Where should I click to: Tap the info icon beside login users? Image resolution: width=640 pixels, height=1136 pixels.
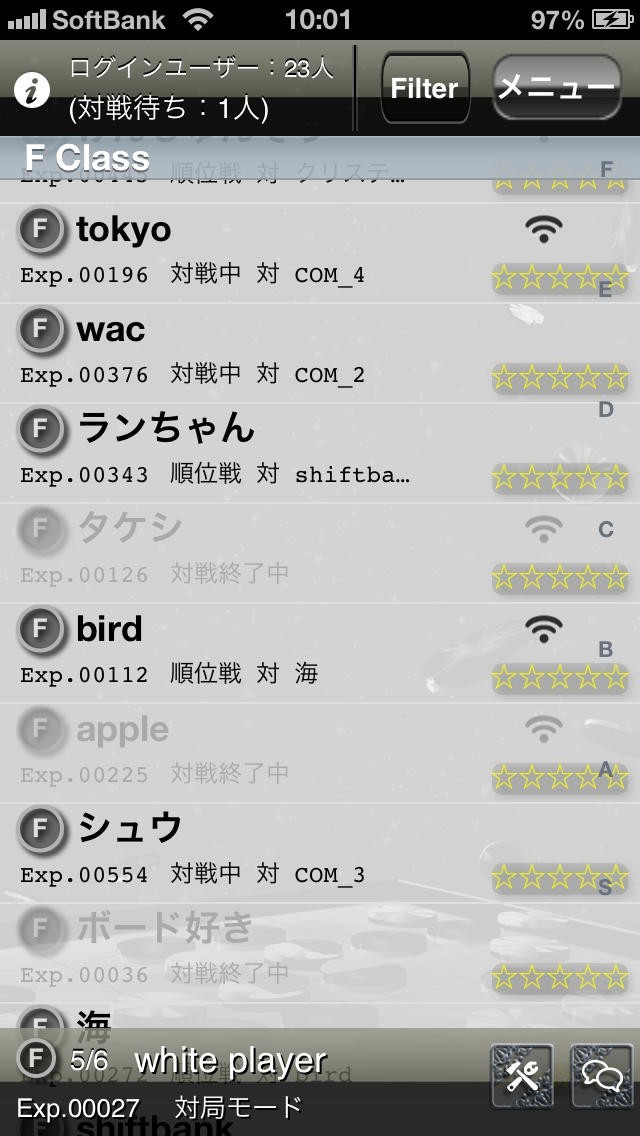(x=32, y=91)
